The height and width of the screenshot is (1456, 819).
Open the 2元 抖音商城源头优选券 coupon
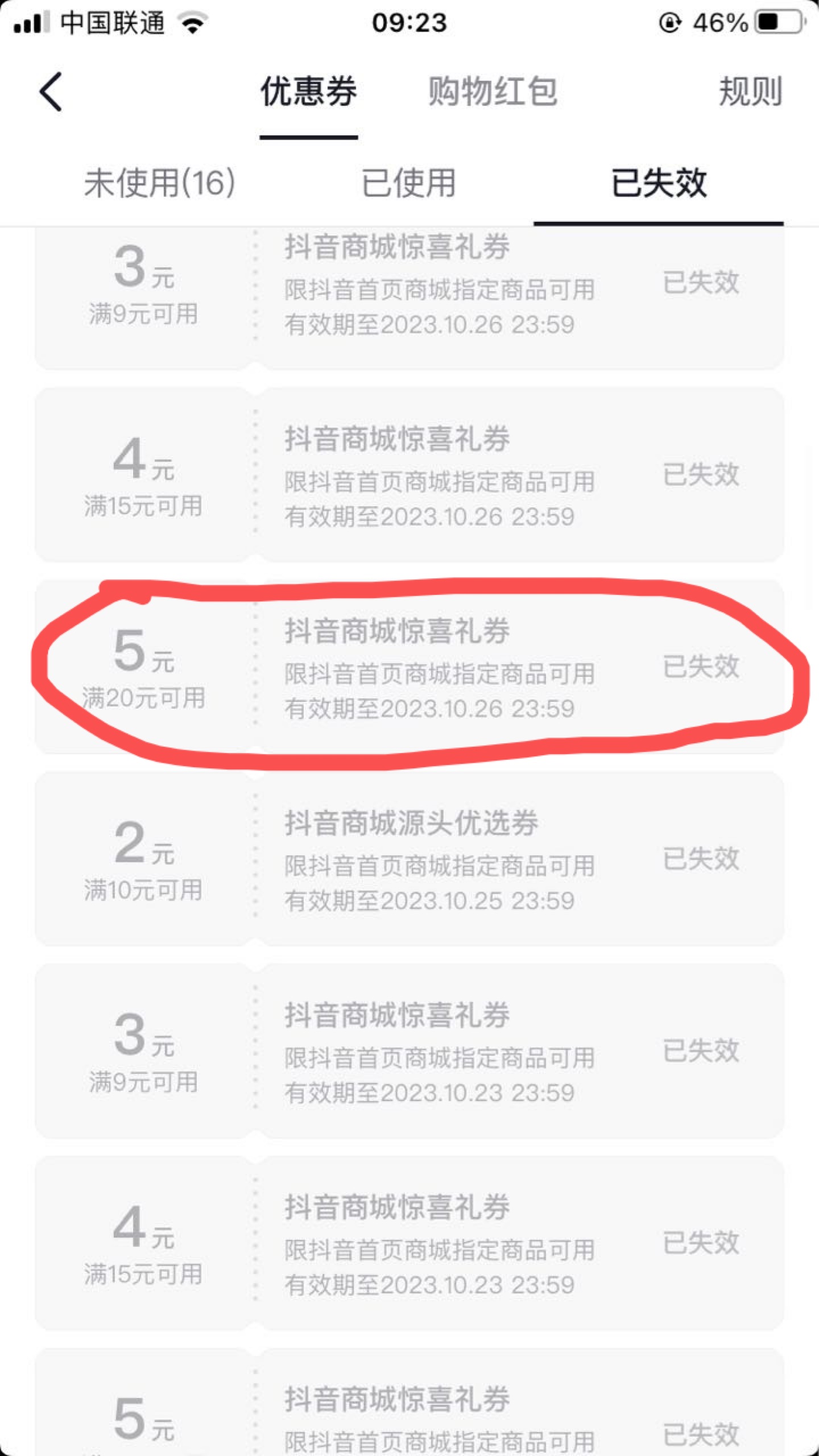coord(409,859)
